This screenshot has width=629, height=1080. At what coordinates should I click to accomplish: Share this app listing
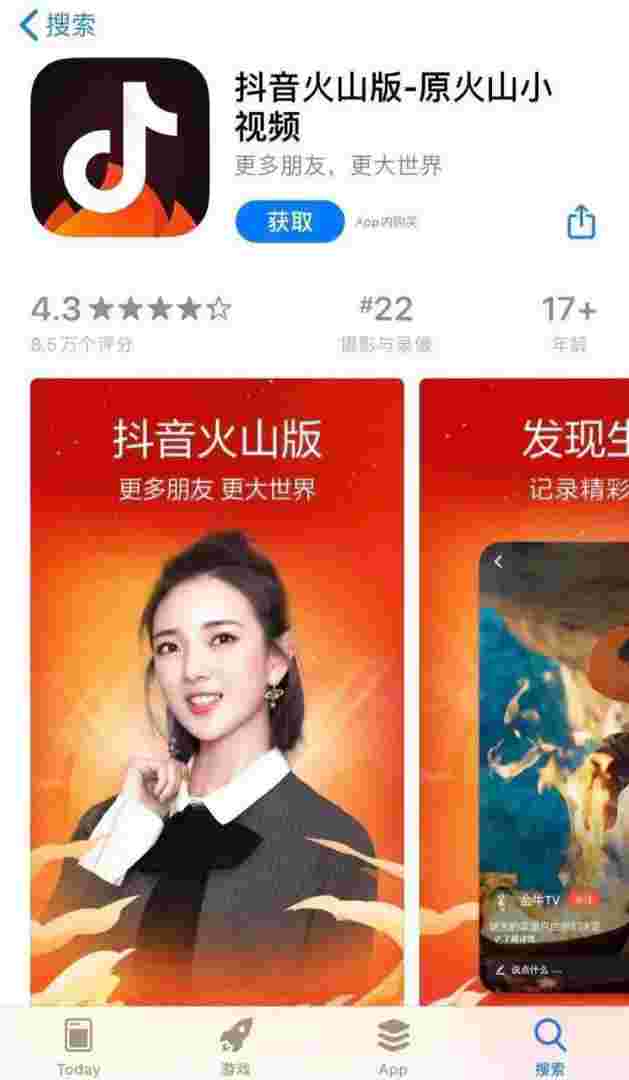(581, 222)
